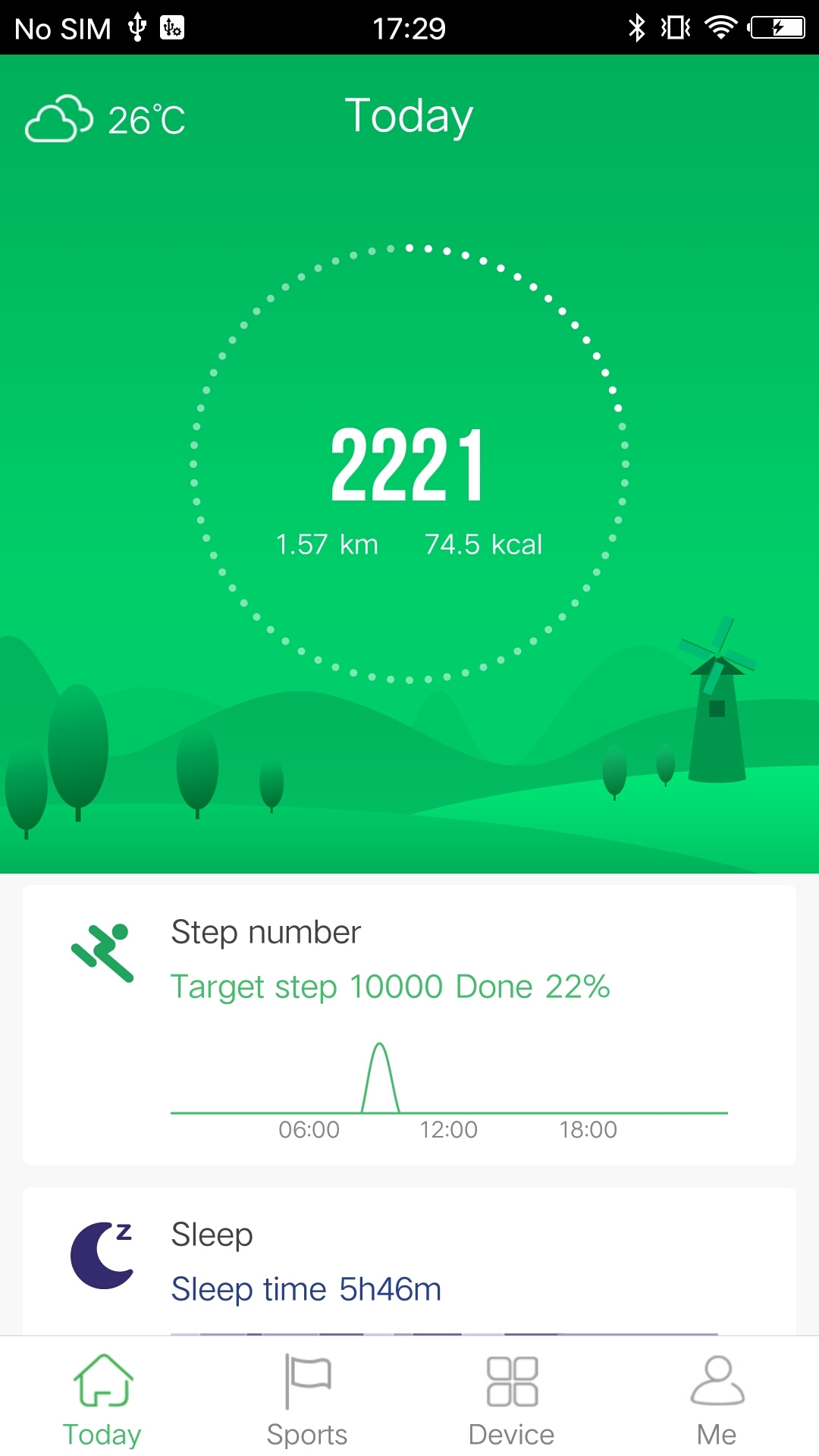Click the Target step 10000 Done text
This screenshot has height=1456, width=819.
(391, 986)
